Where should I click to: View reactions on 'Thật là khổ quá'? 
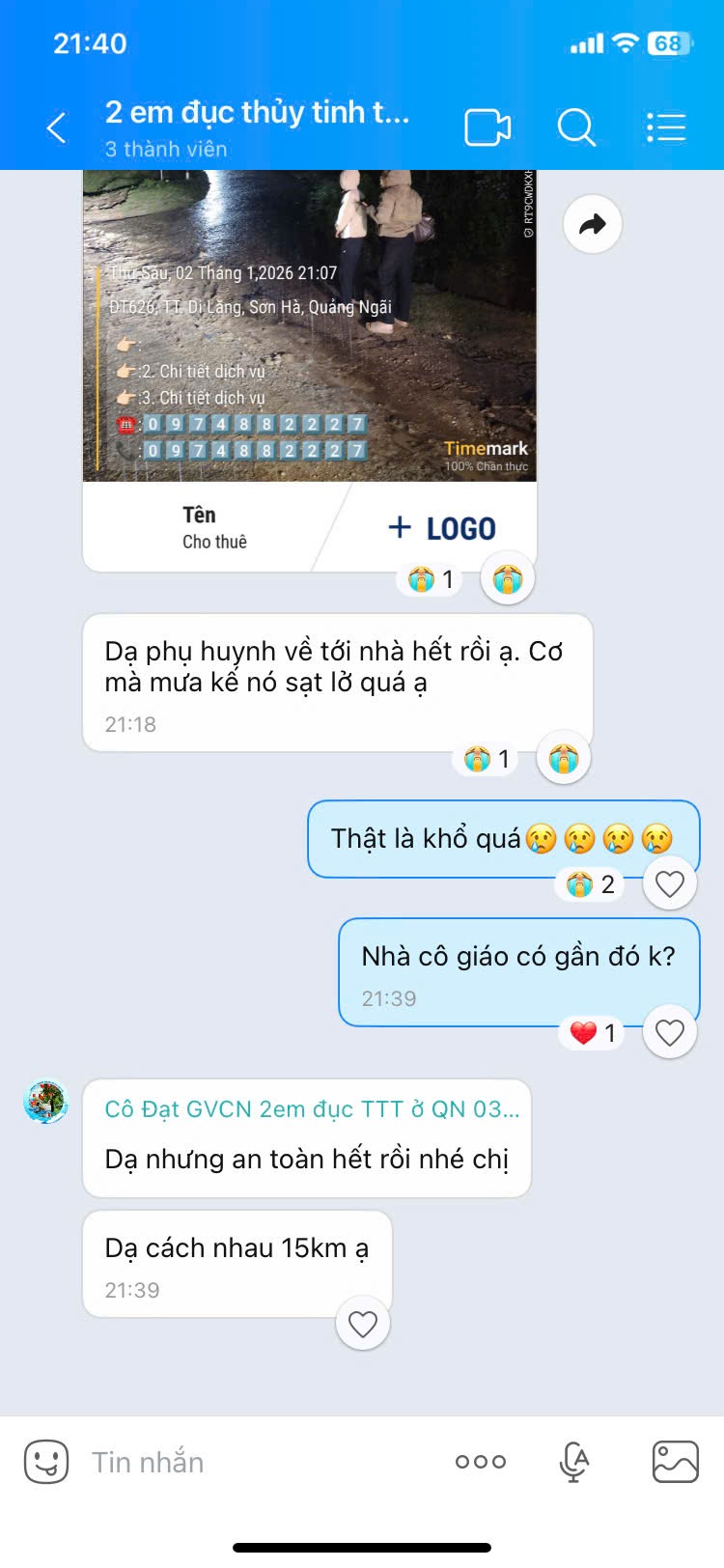click(590, 883)
